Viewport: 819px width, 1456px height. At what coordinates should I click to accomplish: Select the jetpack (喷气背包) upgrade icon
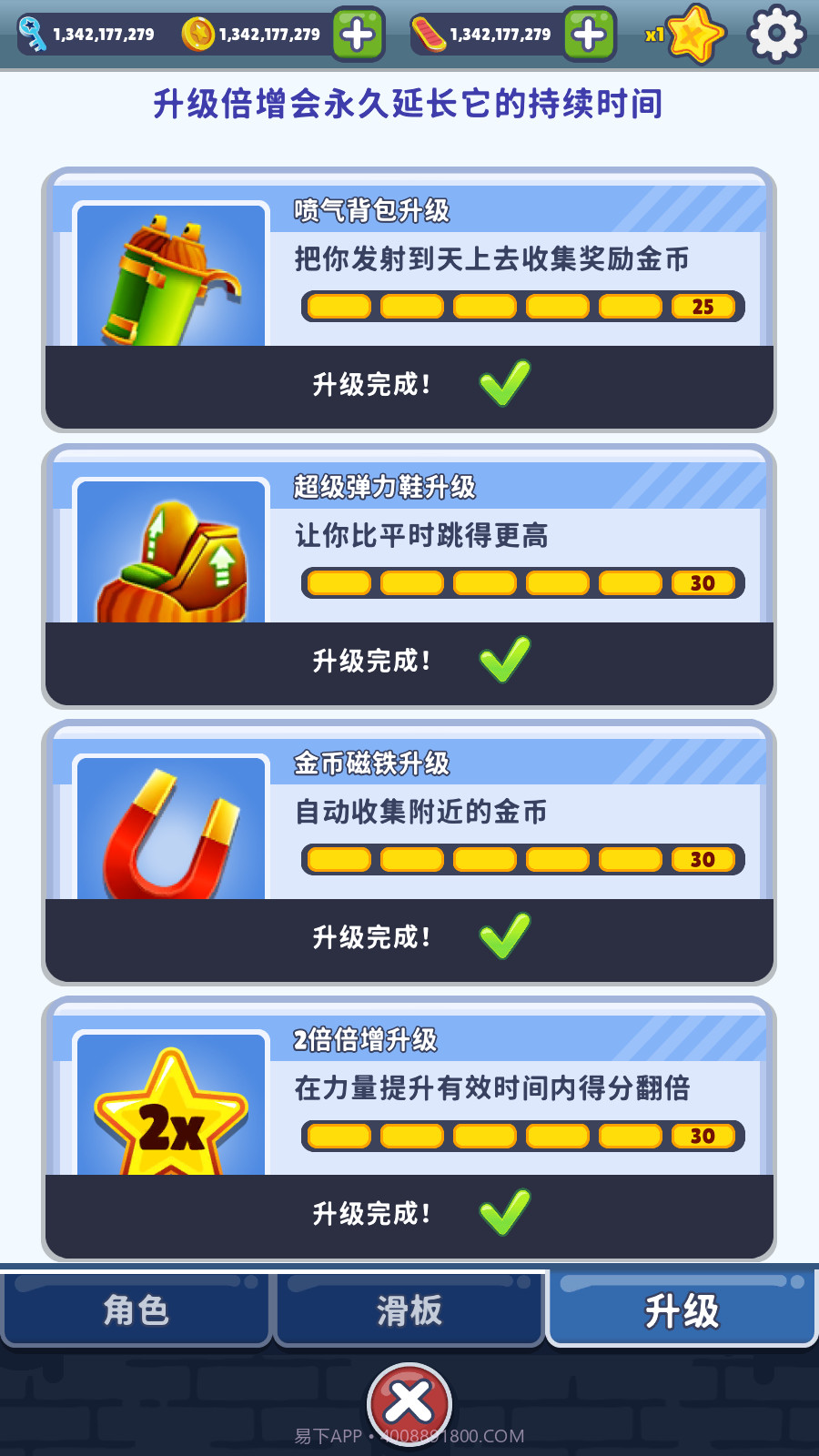pyautogui.click(x=169, y=273)
